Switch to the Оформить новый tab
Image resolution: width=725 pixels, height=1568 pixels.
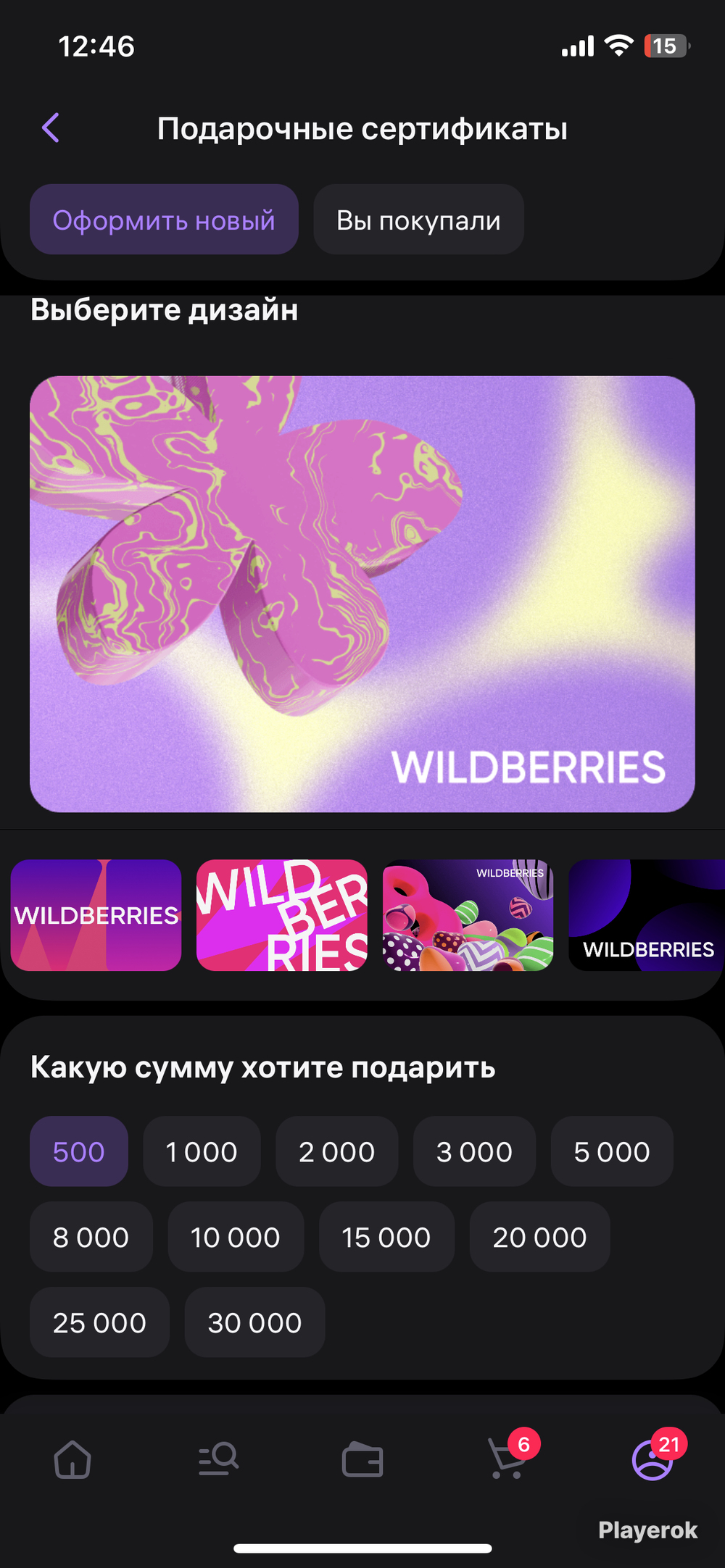(164, 220)
